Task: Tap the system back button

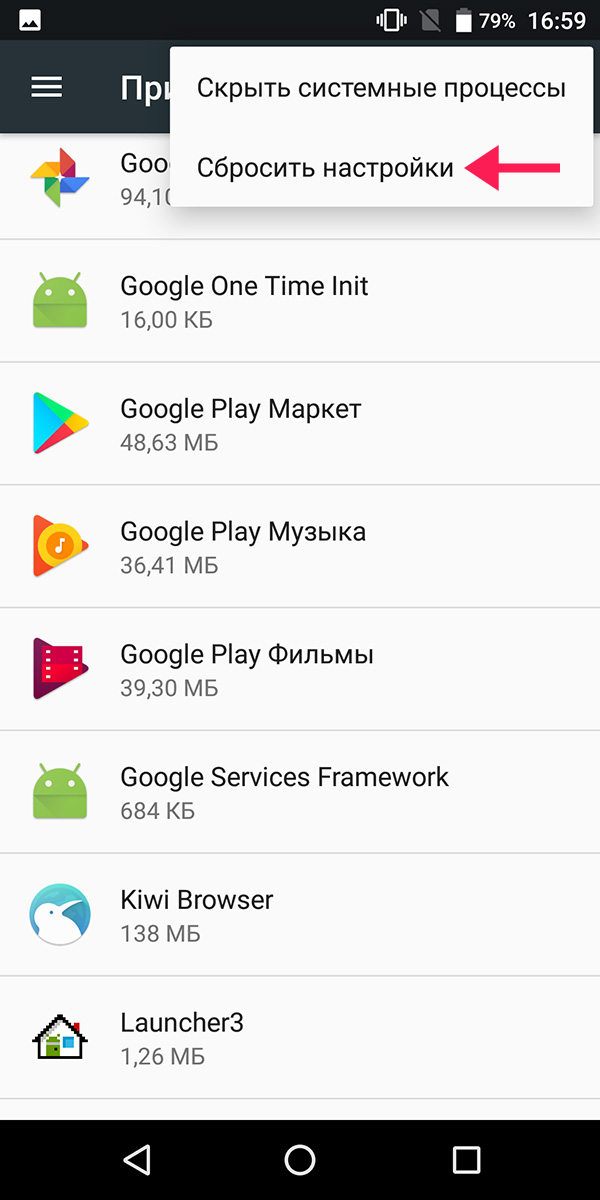Action: [135, 1159]
